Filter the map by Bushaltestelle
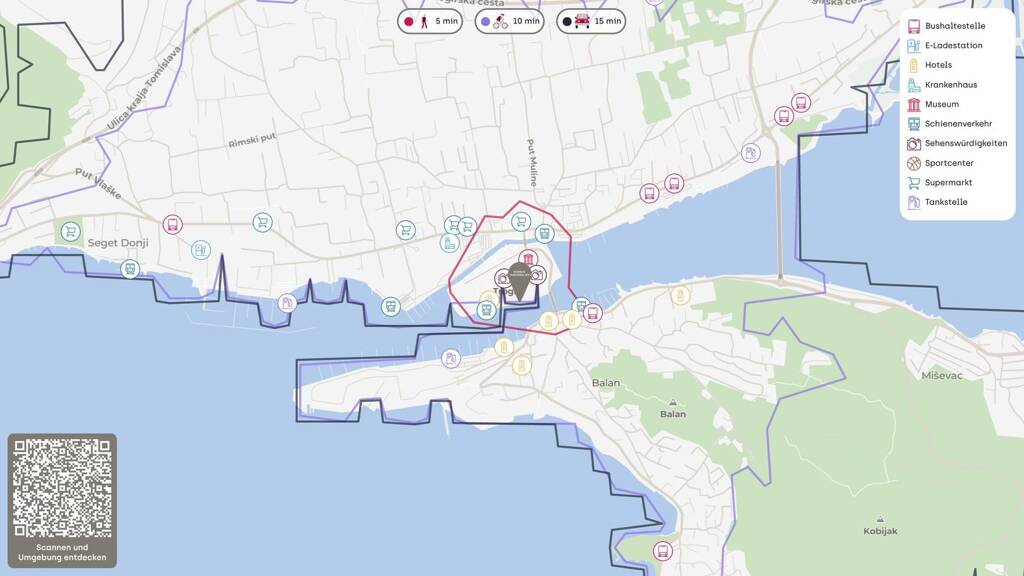The image size is (1024, 576). click(946, 26)
